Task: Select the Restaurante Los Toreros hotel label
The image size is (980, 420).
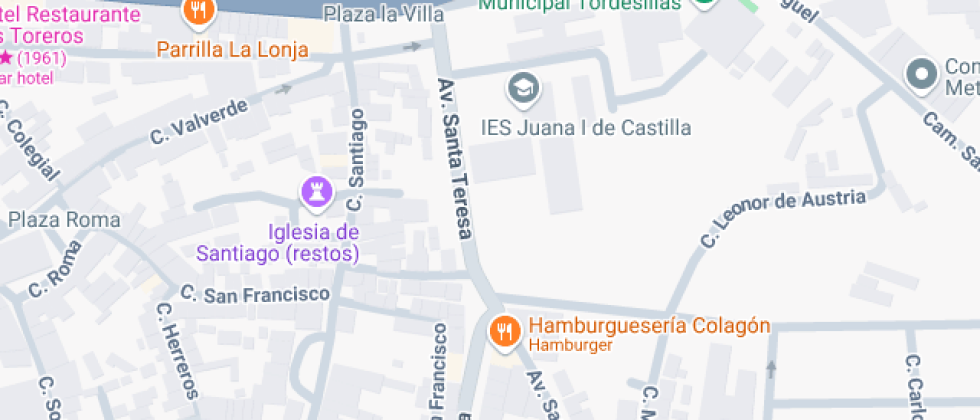Action: [x=70, y=26]
